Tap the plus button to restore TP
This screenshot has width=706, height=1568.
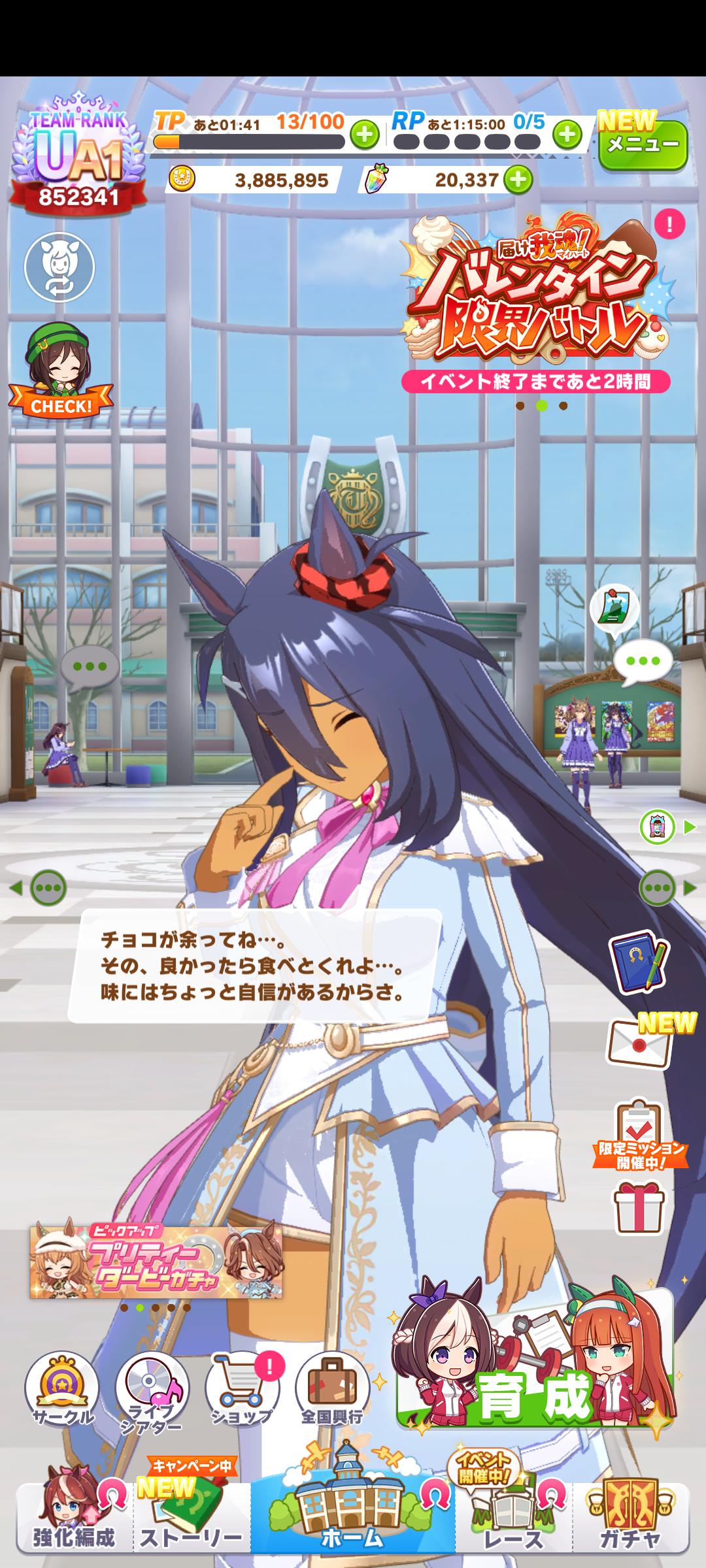[x=364, y=135]
